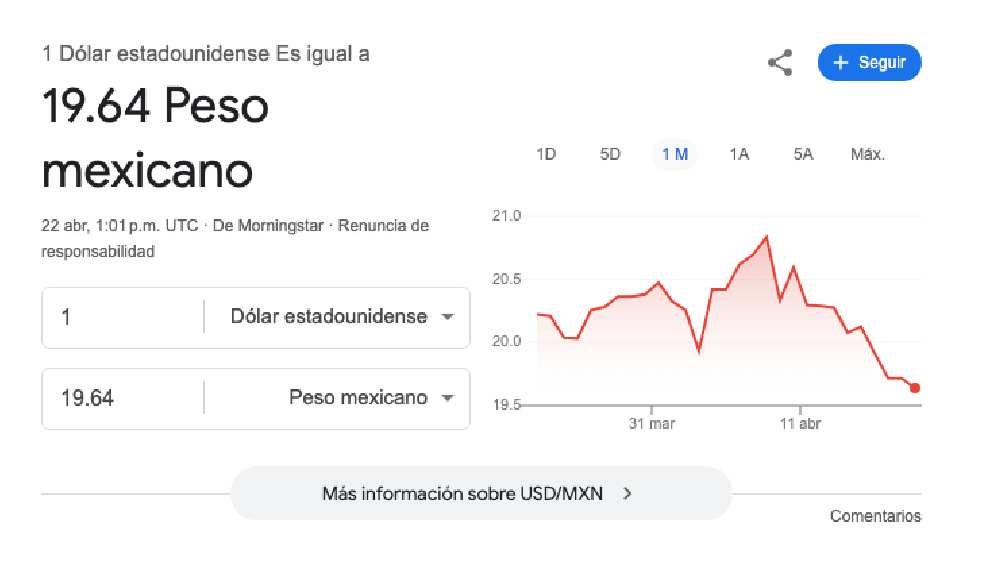
Task: Show the 1A chart range
Action: pos(739,154)
